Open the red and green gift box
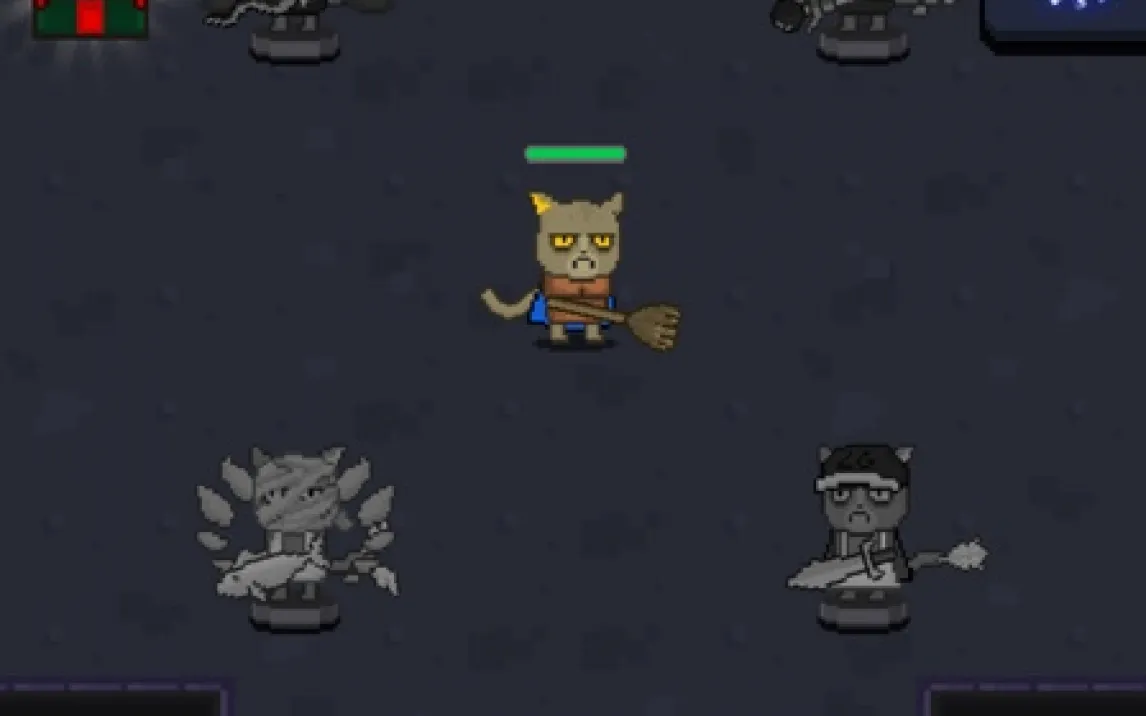 click(90, 17)
